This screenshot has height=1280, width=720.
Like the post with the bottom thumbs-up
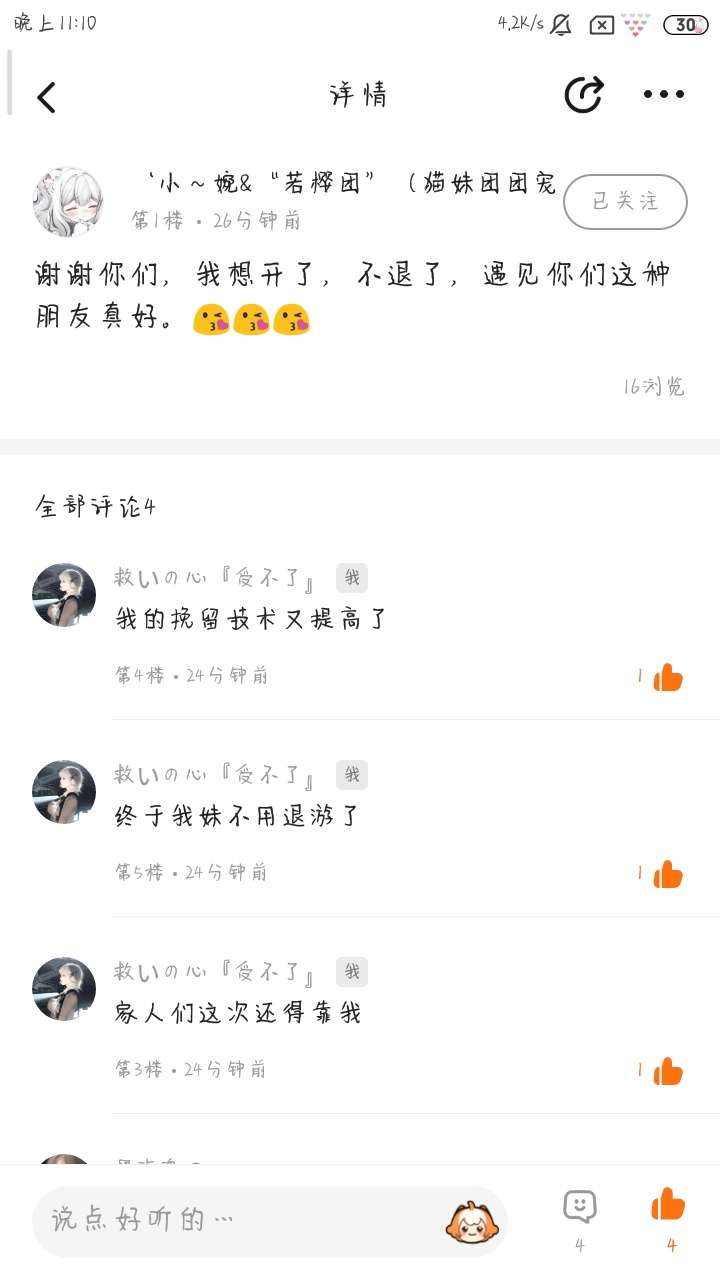(669, 1205)
